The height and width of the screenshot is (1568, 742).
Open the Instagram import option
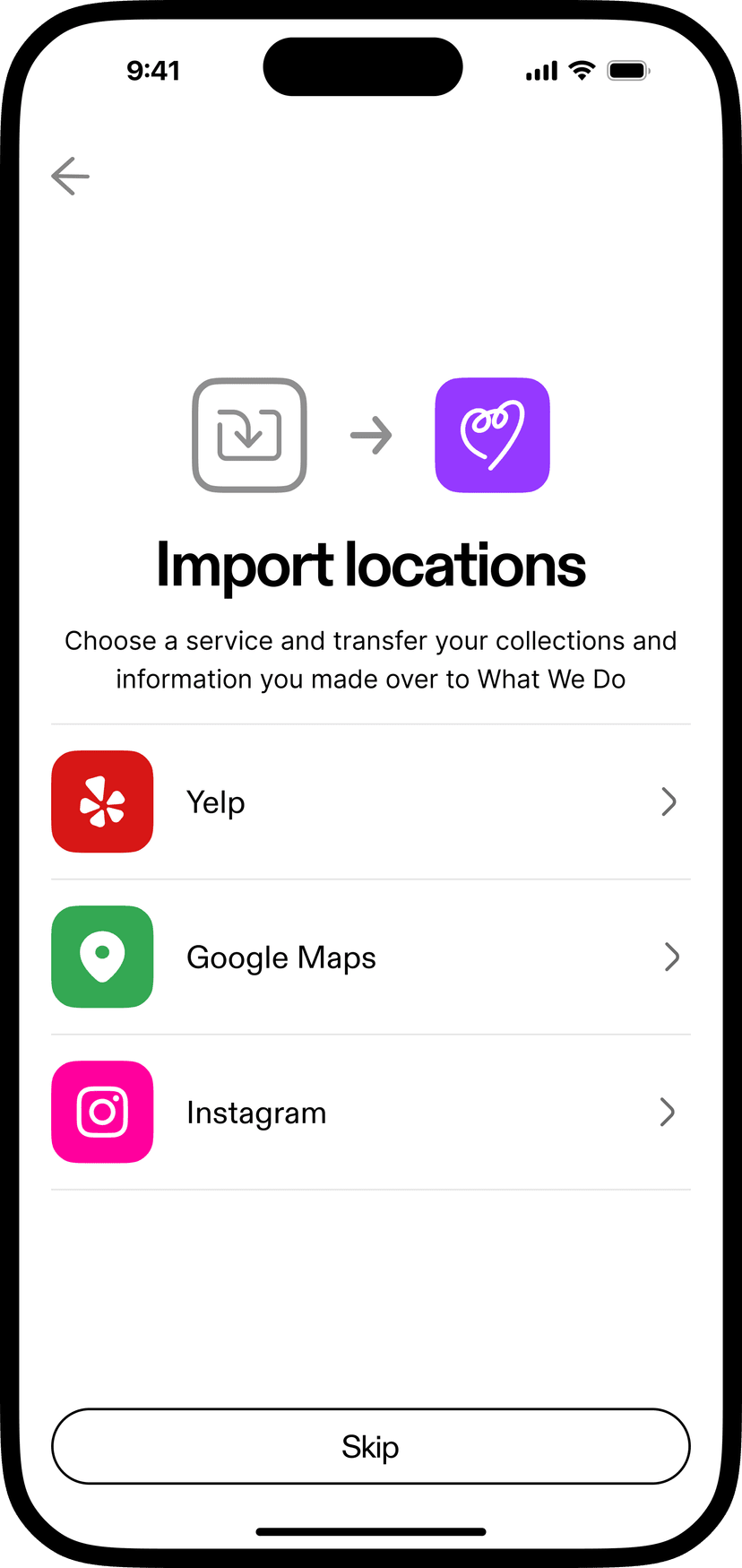370,1112
